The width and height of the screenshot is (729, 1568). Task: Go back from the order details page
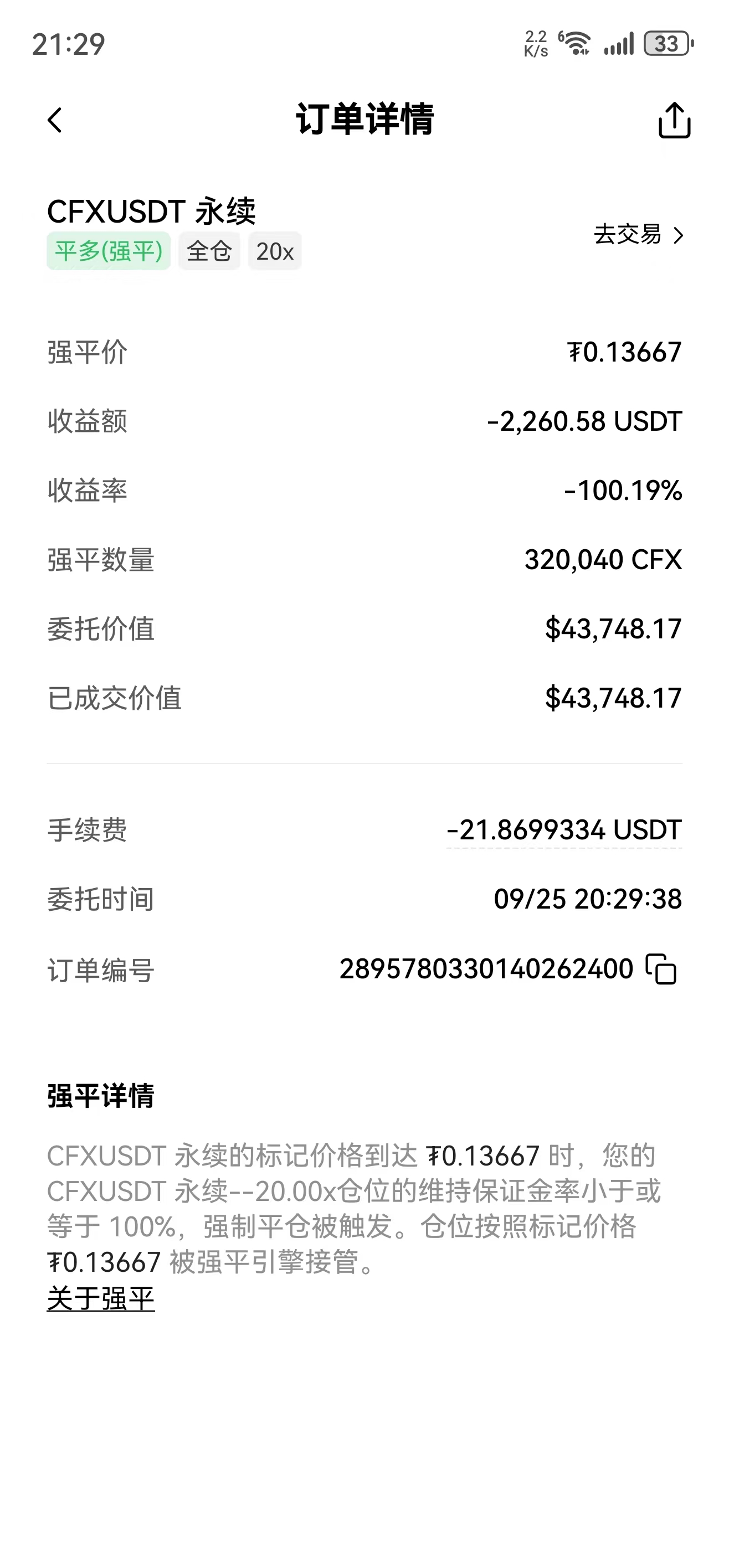click(55, 120)
